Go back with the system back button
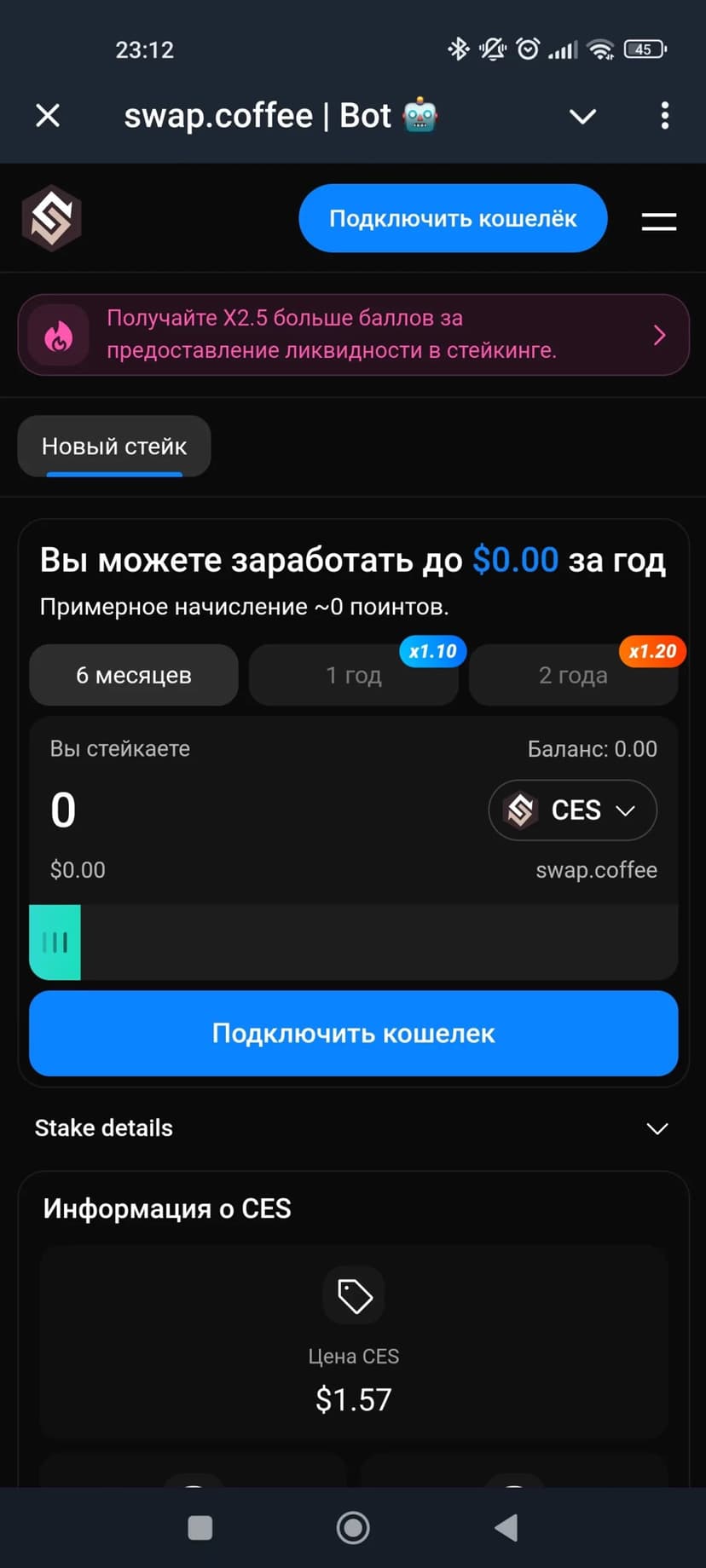The width and height of the screenshot is (706, 1568). (x=506, y=1528)
